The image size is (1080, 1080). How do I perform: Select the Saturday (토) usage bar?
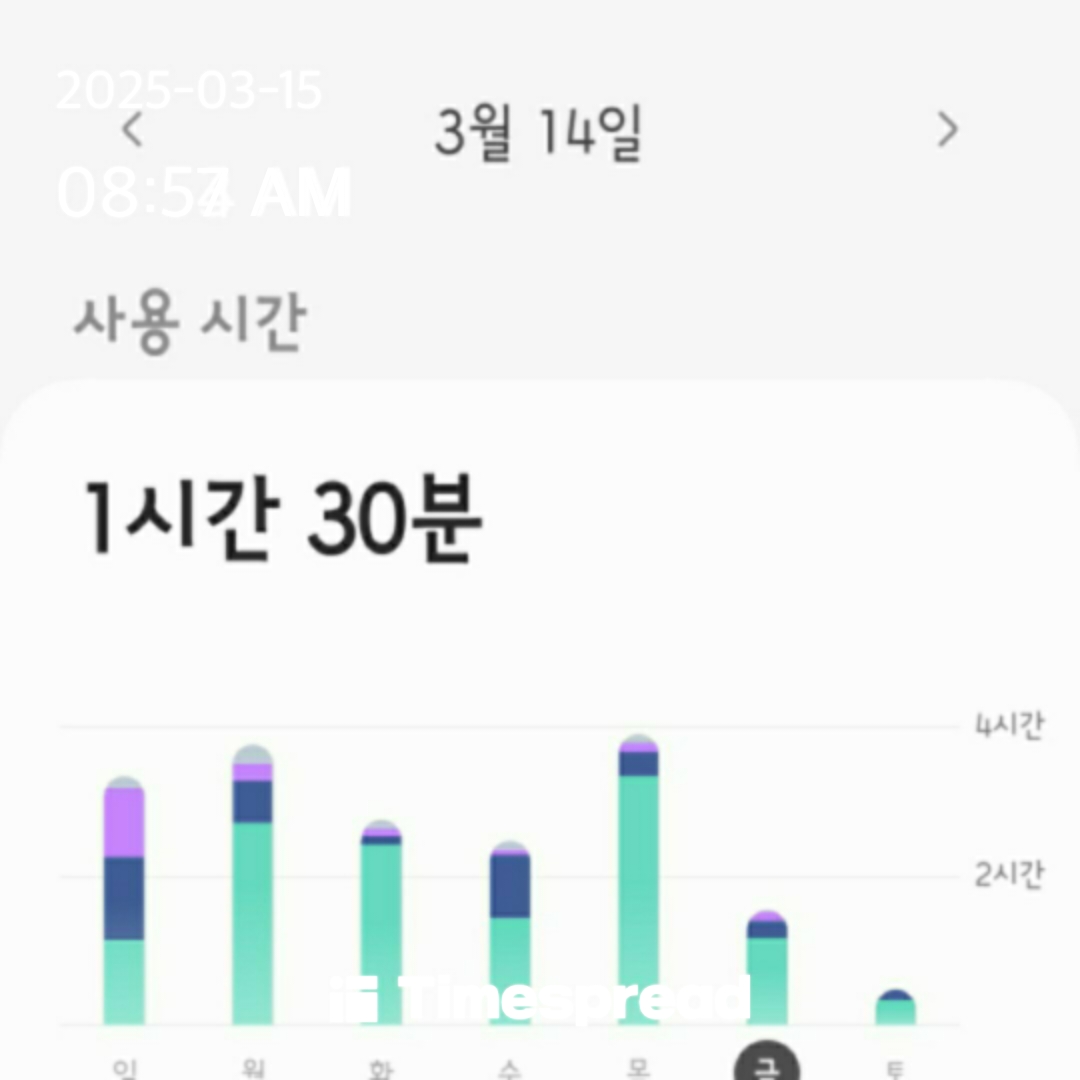pos(895,1008)
